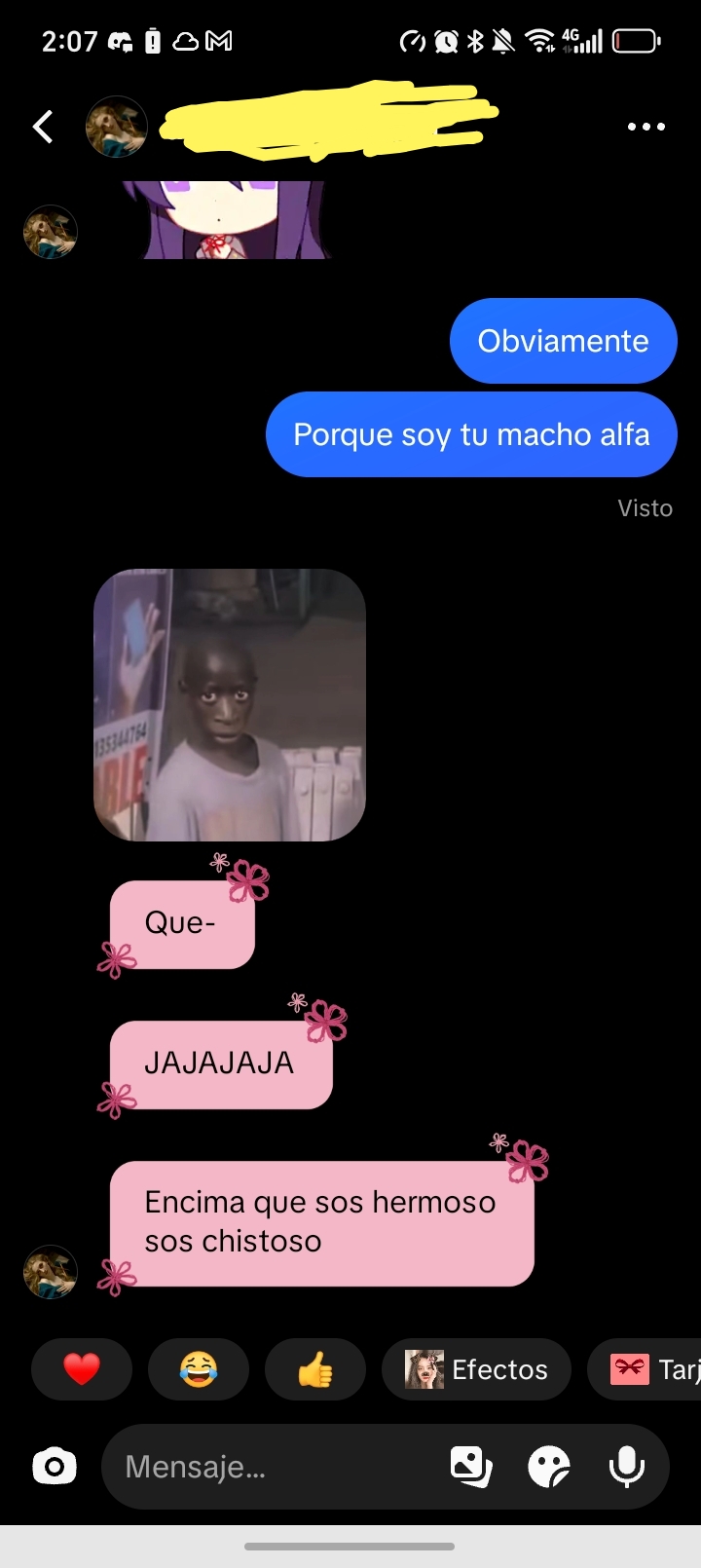Send the thumbs up quick reaction

coord(315,1369)
